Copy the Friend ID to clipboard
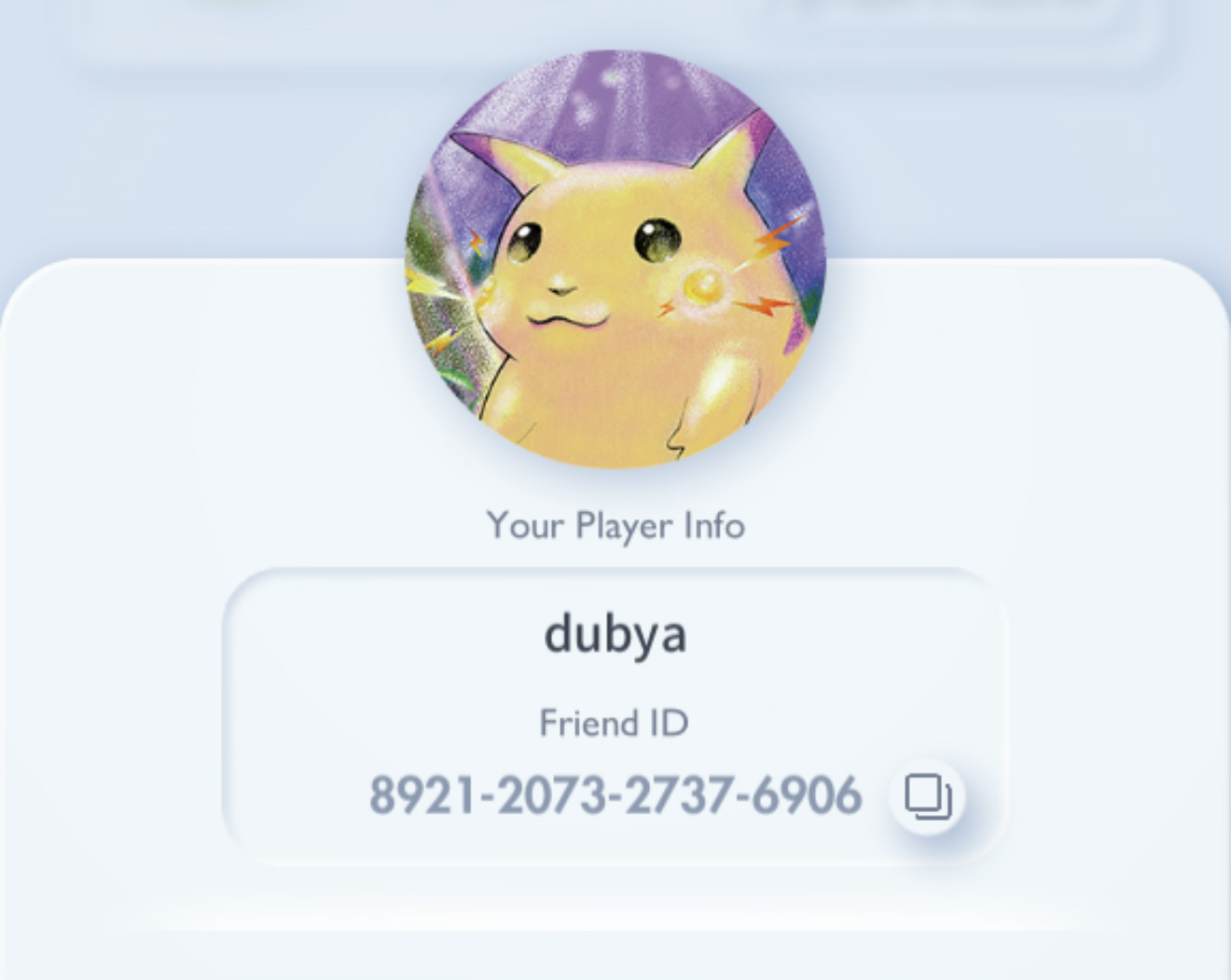 tap(928, 797)
